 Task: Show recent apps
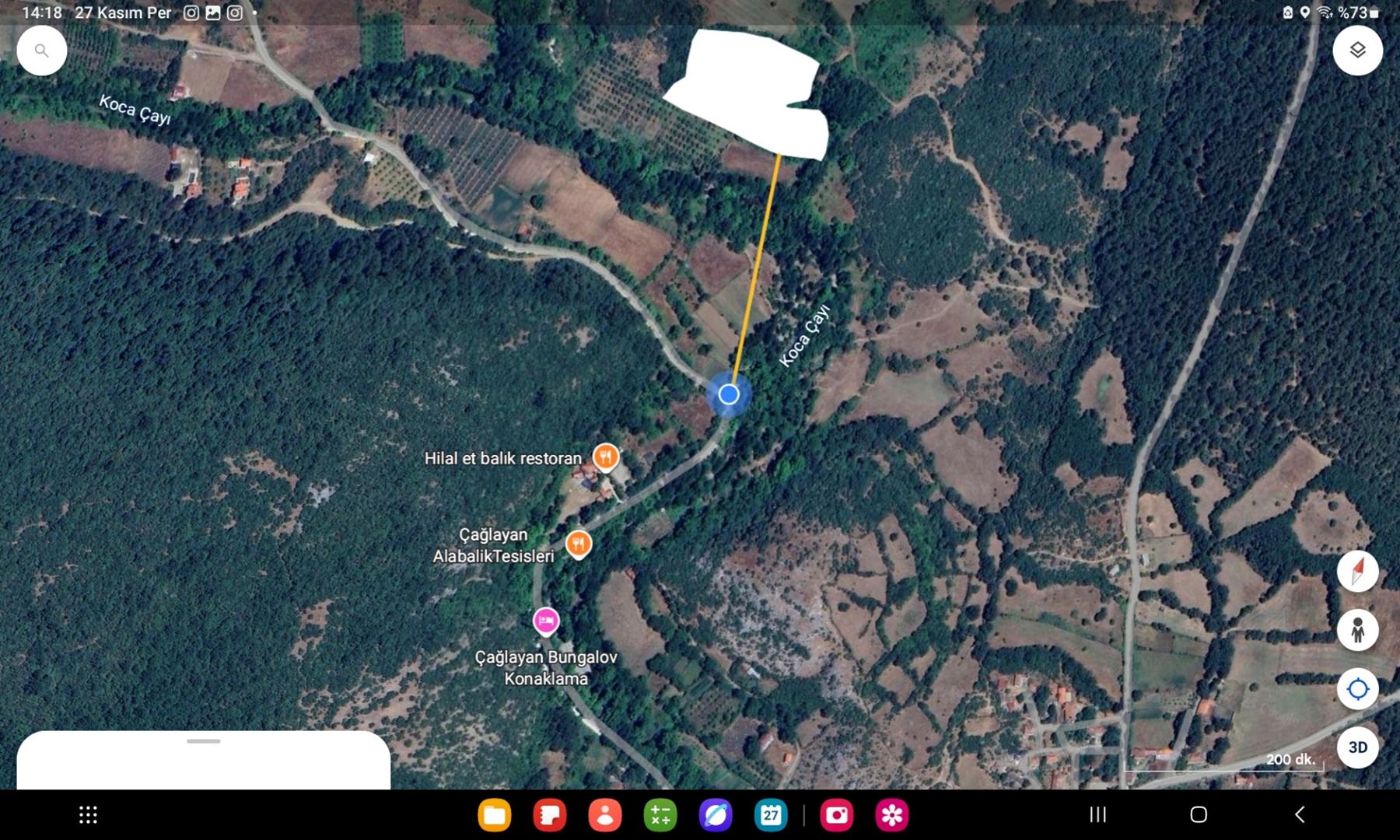point(1097,815)
